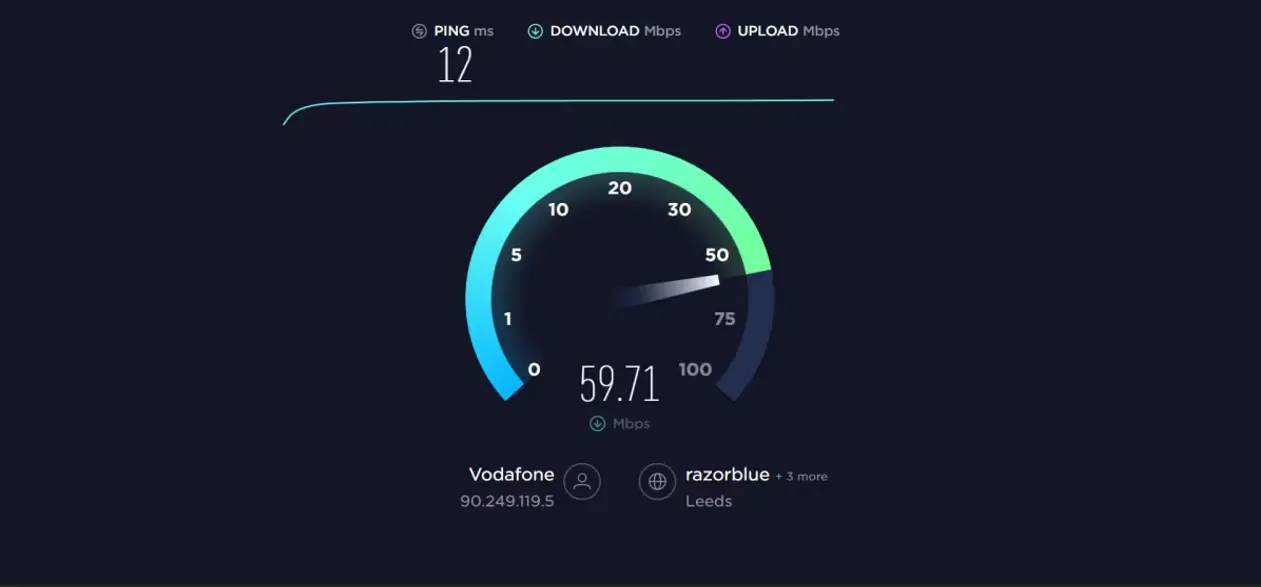Open the razorblue server globe icon

[657, 482]
